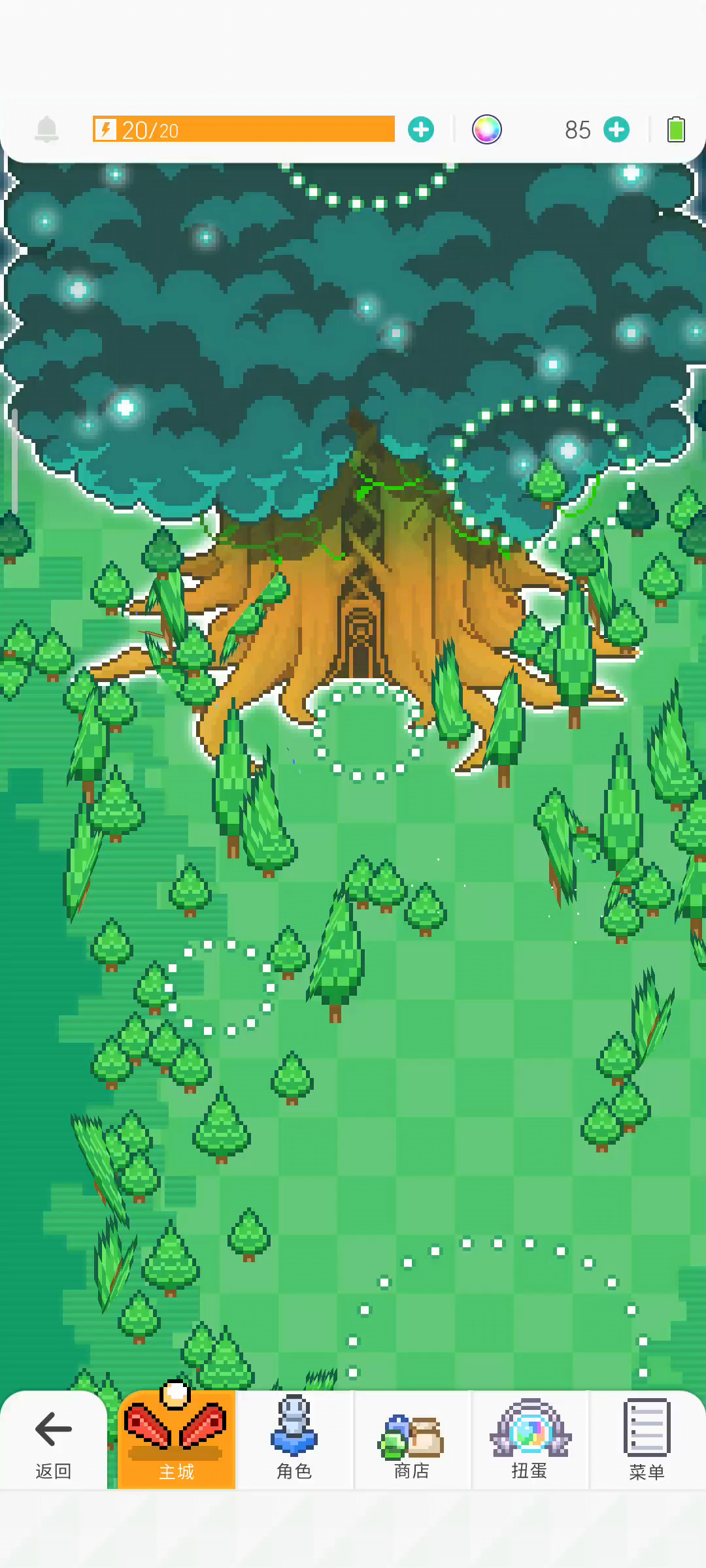Switch to the 角色 tab
Screen dimensions: 706x1568
click(294, 1441)
